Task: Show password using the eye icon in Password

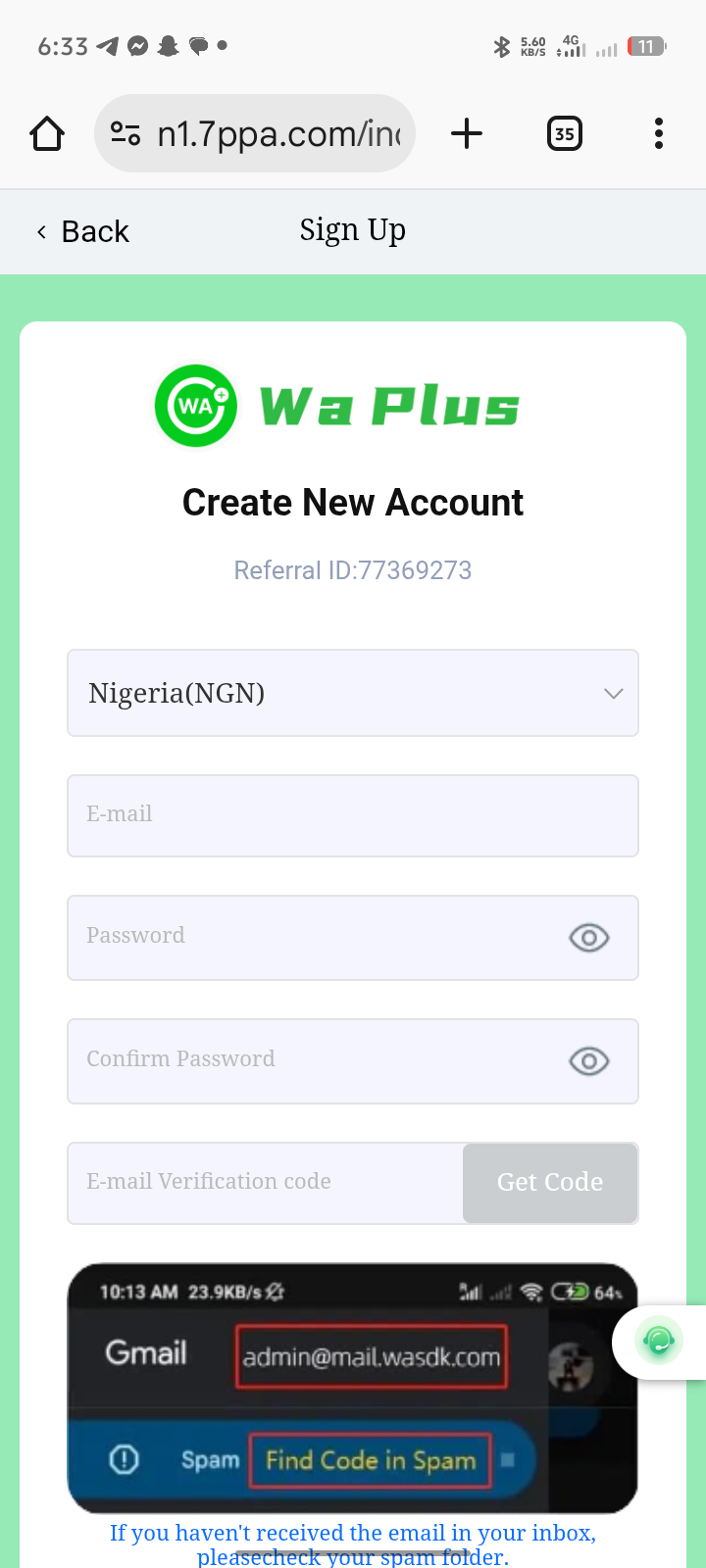Action: (588, 938)
